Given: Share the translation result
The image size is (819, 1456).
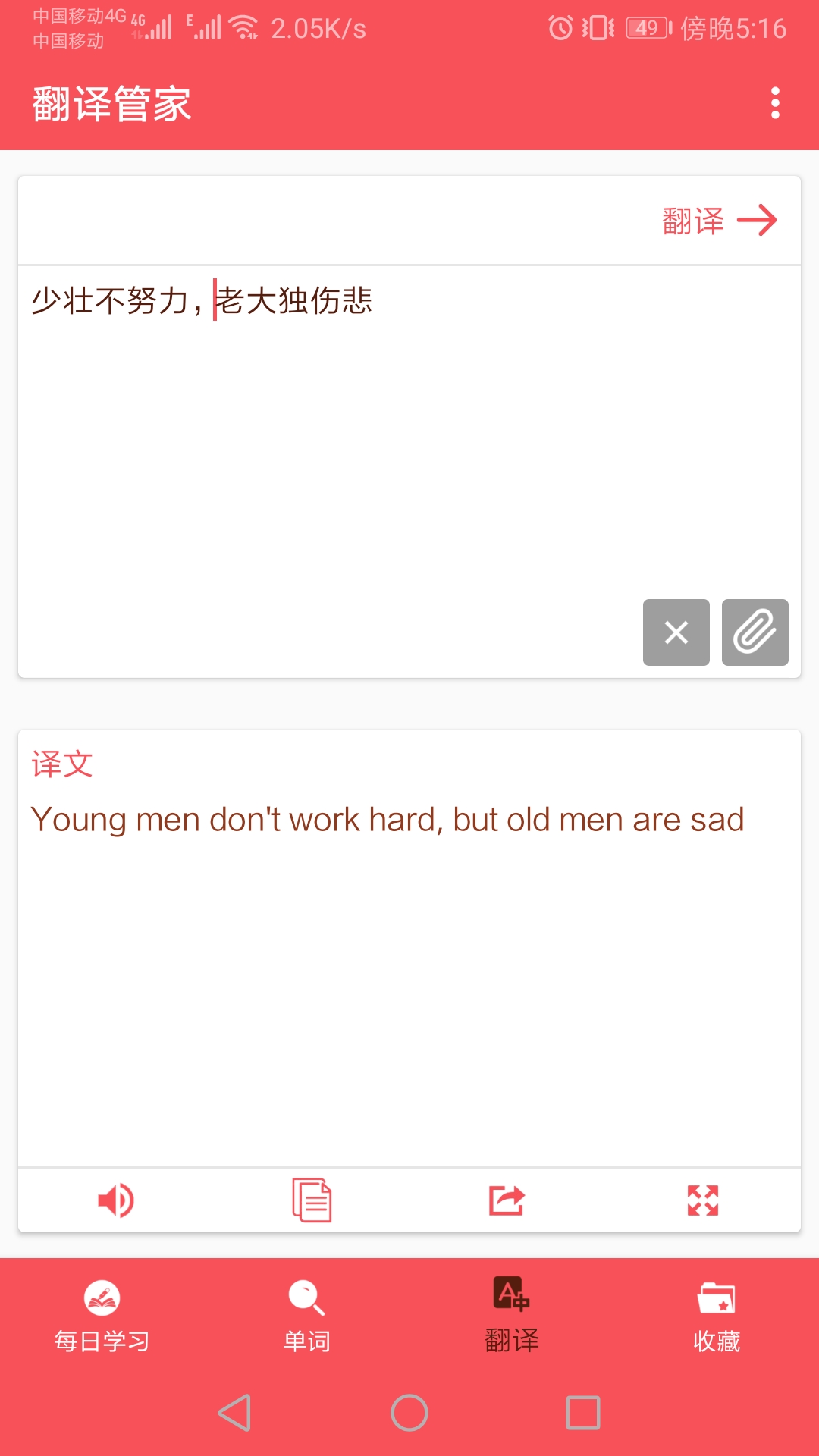Looking at the screenshot, I should point(506,1200).
